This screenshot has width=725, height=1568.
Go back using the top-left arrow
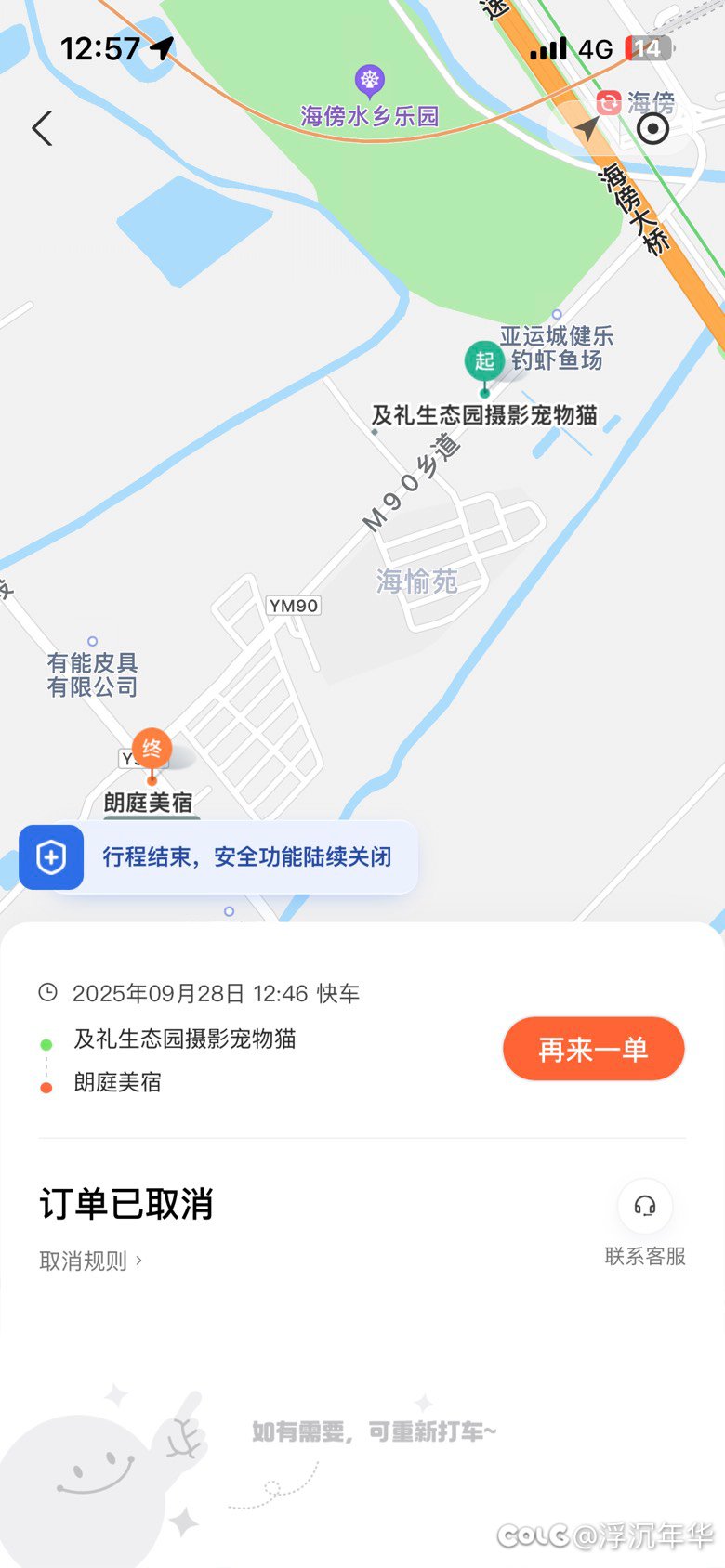42,128
